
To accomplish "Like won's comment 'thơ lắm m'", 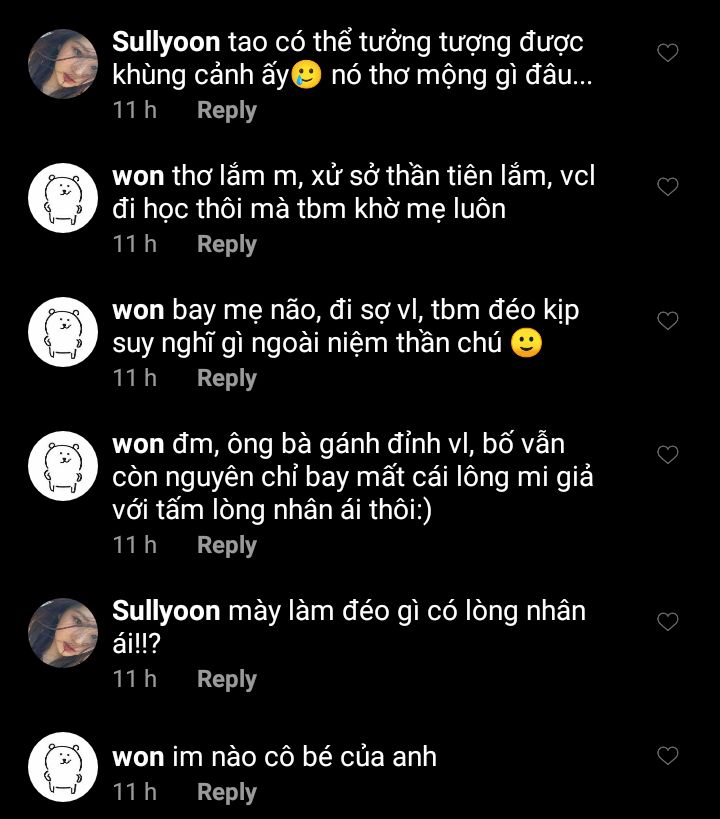I will coord(667,187).
